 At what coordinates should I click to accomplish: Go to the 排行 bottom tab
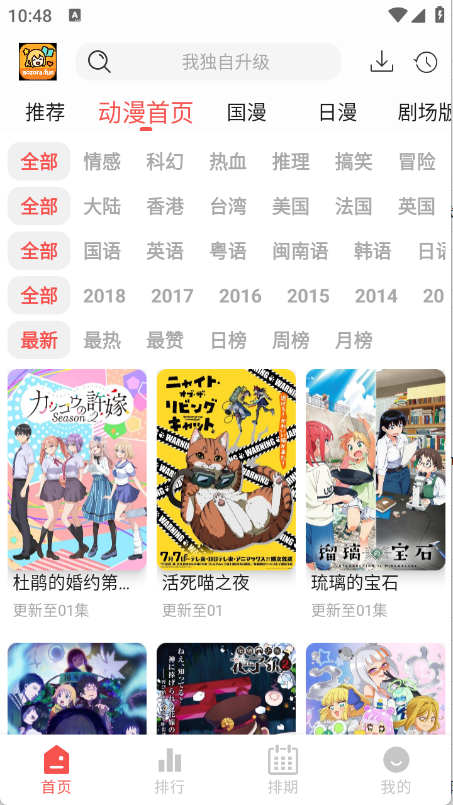(x=169, y=770)
